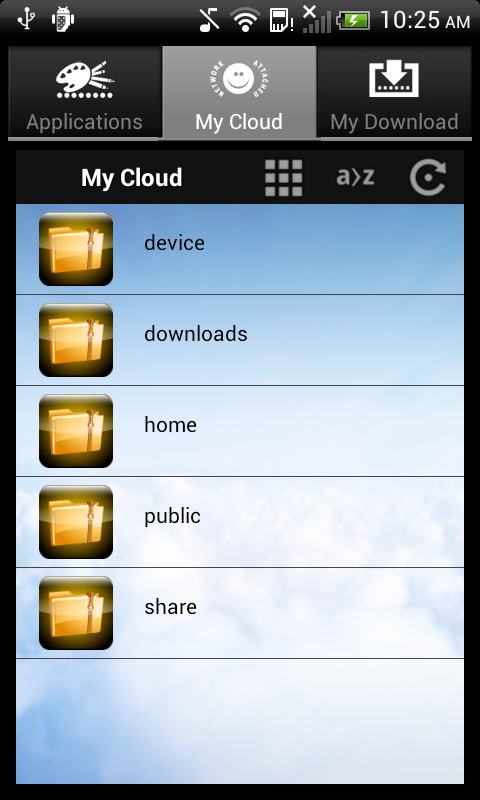Open the device folder
Image resolution: width=480 pixels, height=800 pixels.
point(240,249)
